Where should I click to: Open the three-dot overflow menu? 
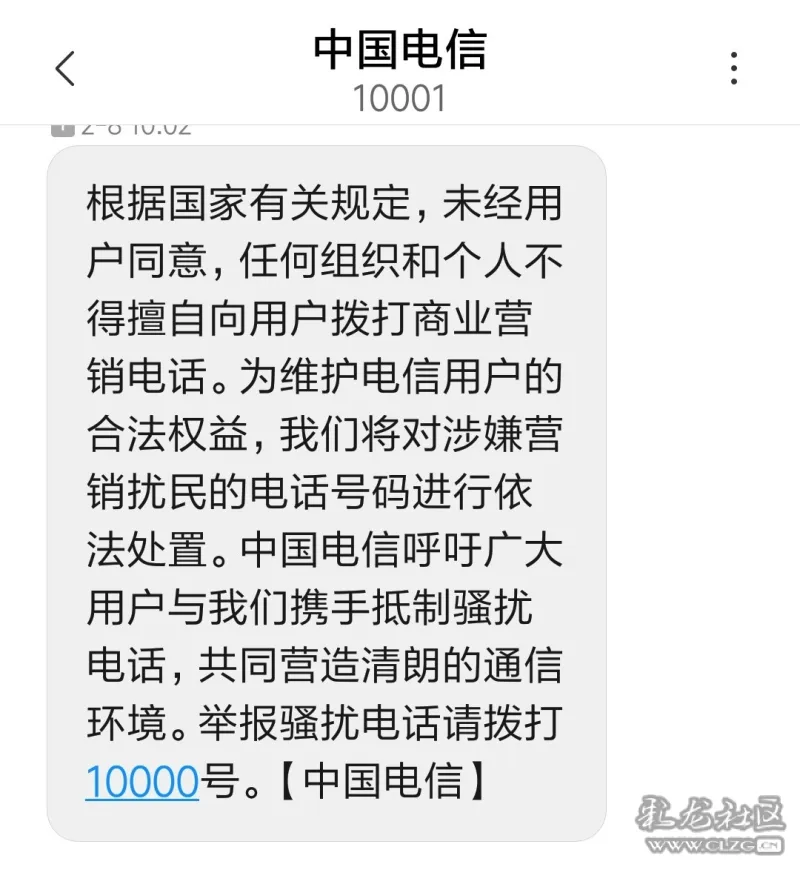(734, 68)
